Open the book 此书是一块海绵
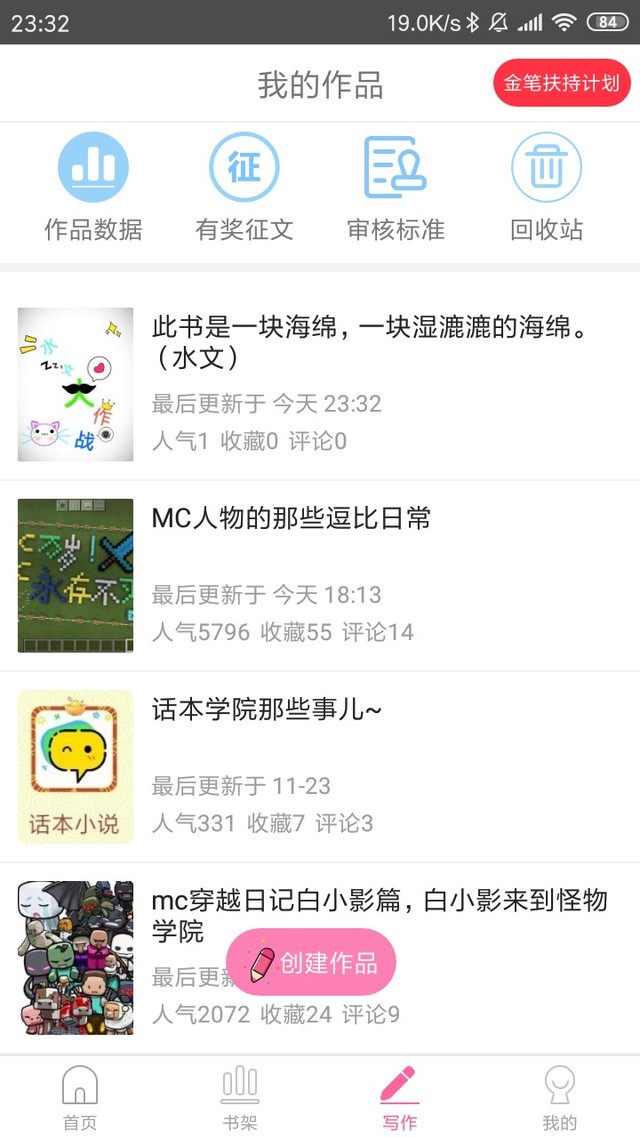The image size is (640, 1138). (x=320, y=384)
